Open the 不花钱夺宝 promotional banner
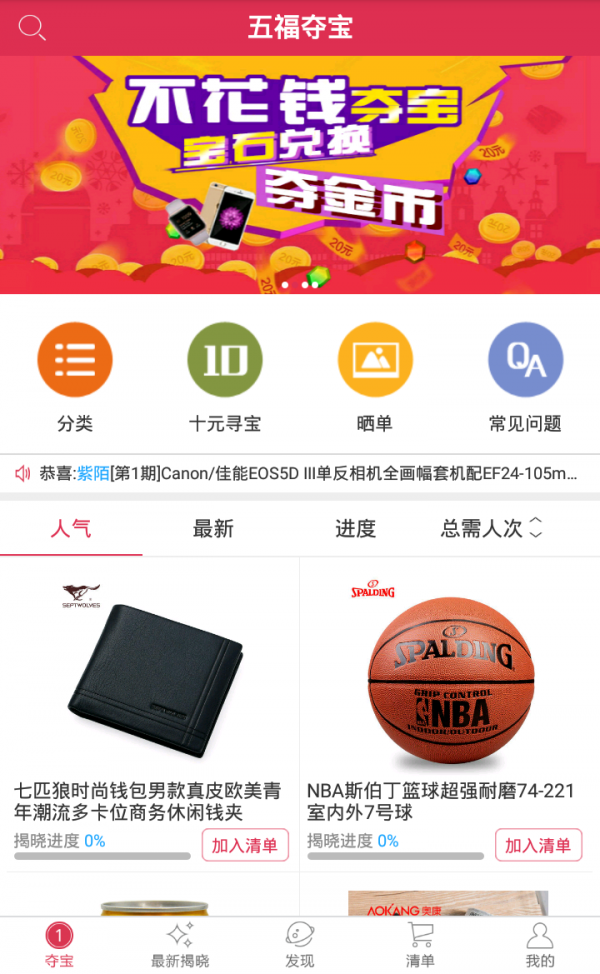 coord(300,175)
